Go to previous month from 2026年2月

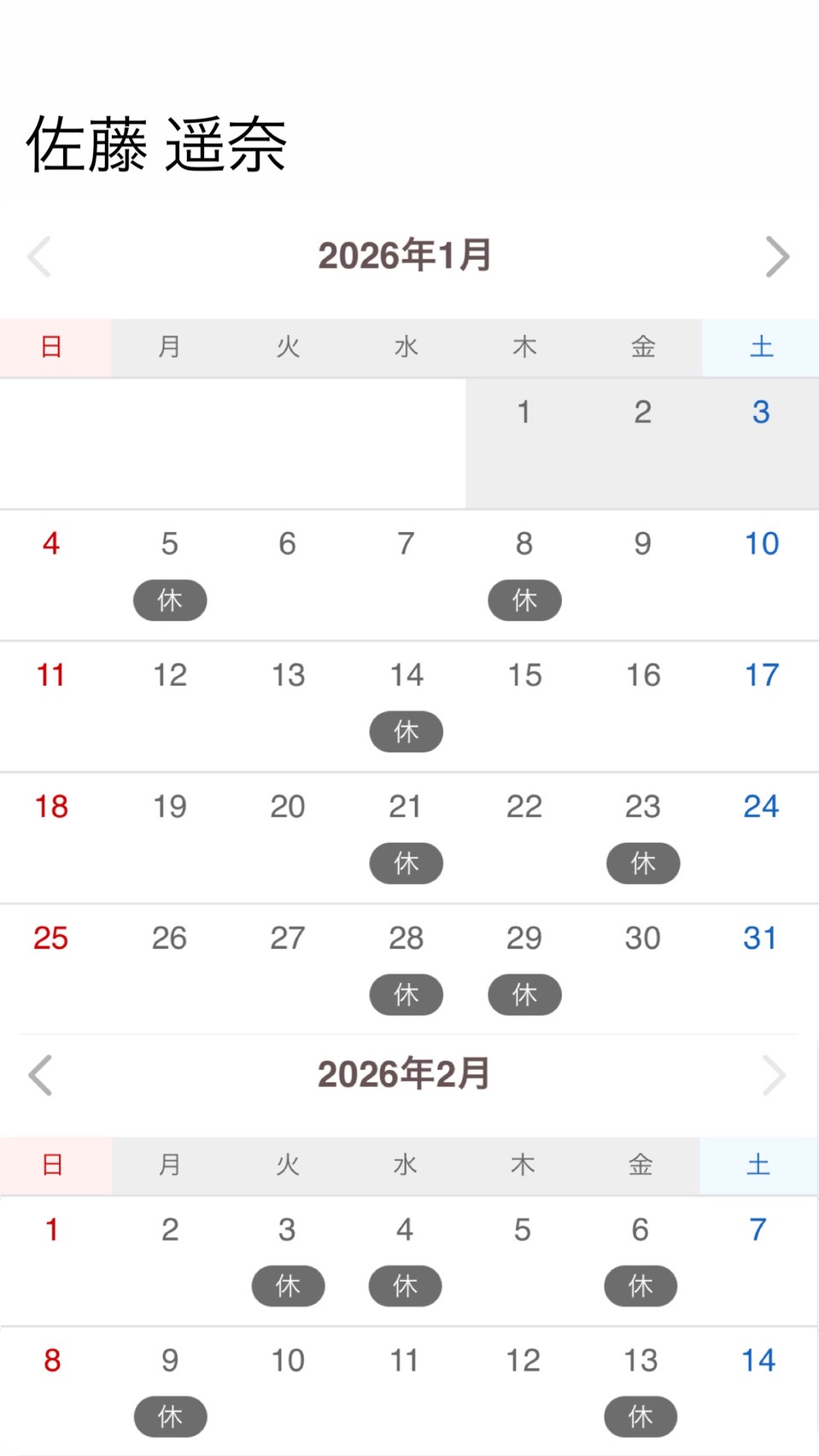pos(41,1075)
